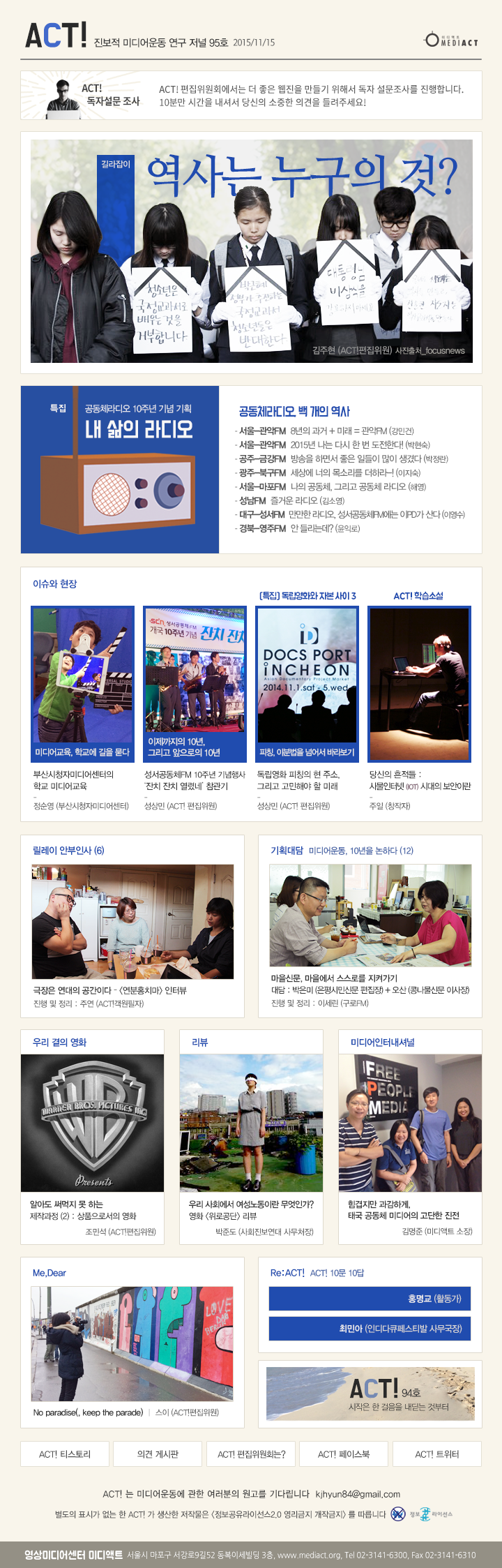Open the DOCS PORT INCHEON 피칭 article
Screen dimensions: 502x1568
[x=307, y=684]
